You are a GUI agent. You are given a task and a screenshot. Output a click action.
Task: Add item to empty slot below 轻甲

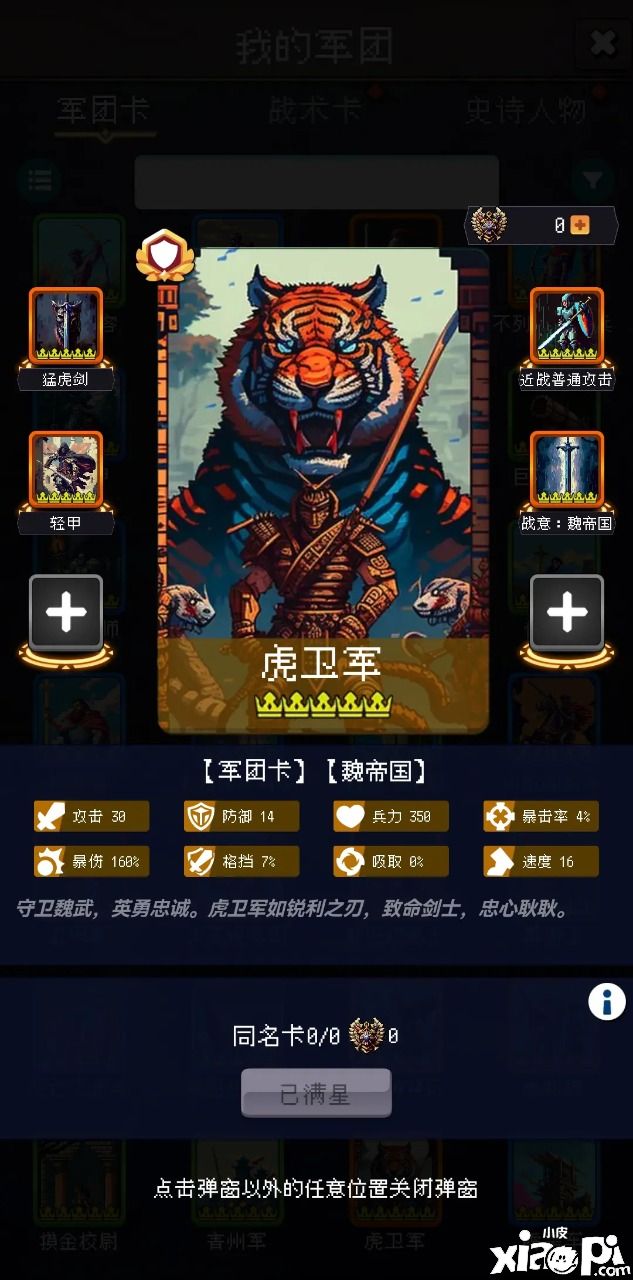click(66, 612)
